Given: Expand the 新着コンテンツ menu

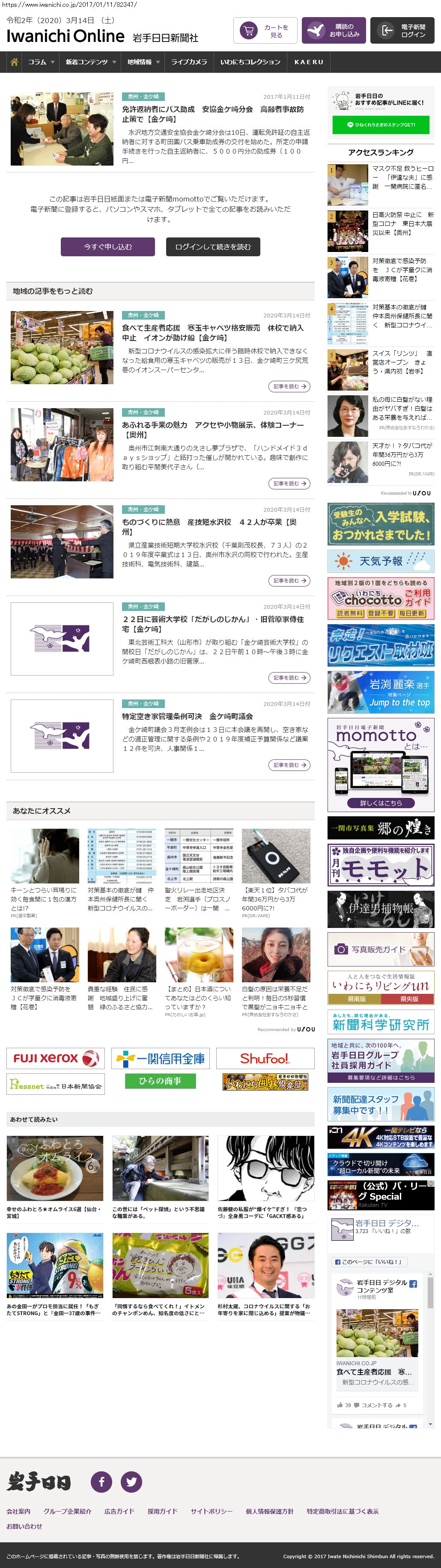Looking at the screenshot, I should pos(90,62).
